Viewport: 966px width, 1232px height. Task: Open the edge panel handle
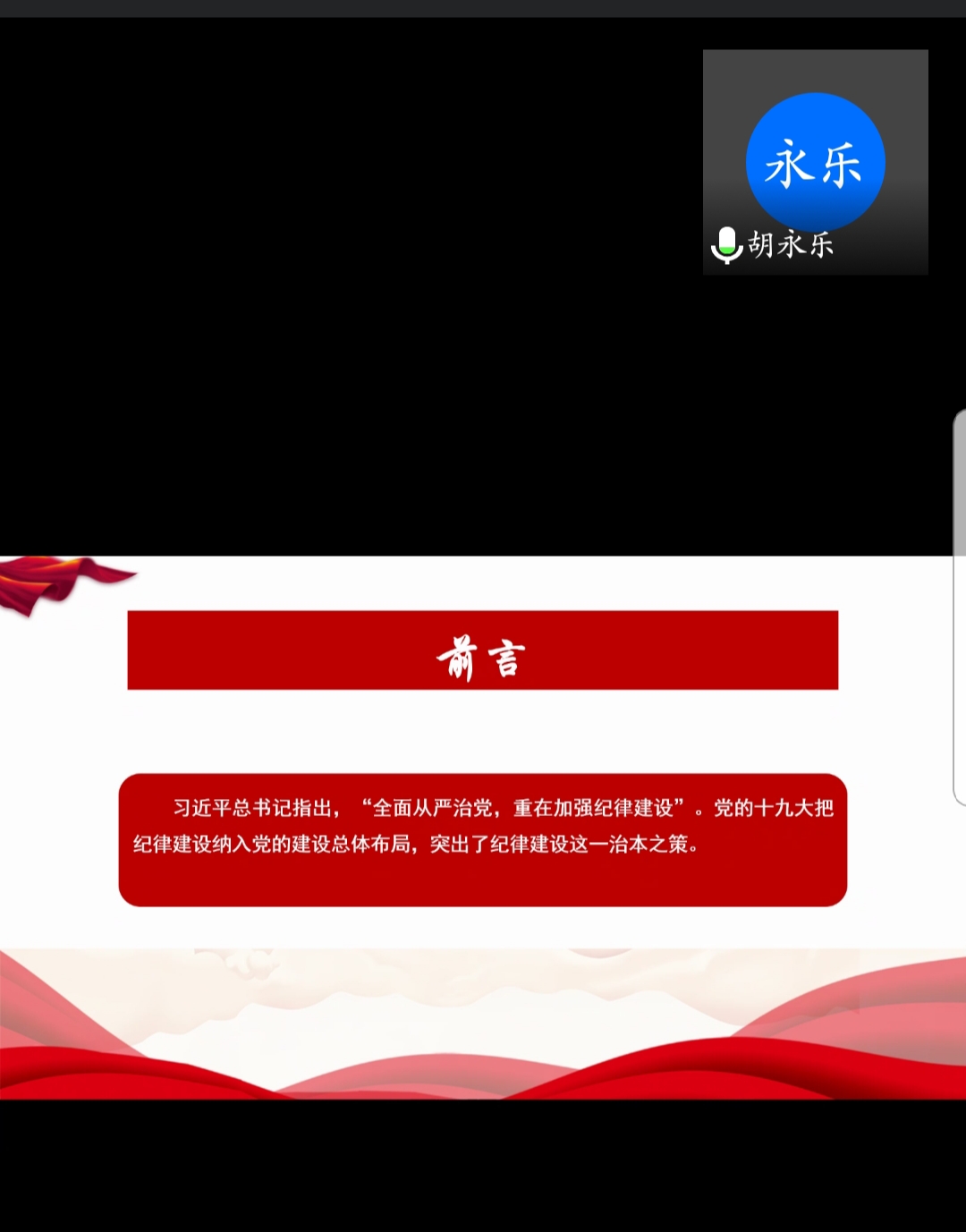click(x=959, y=608)
